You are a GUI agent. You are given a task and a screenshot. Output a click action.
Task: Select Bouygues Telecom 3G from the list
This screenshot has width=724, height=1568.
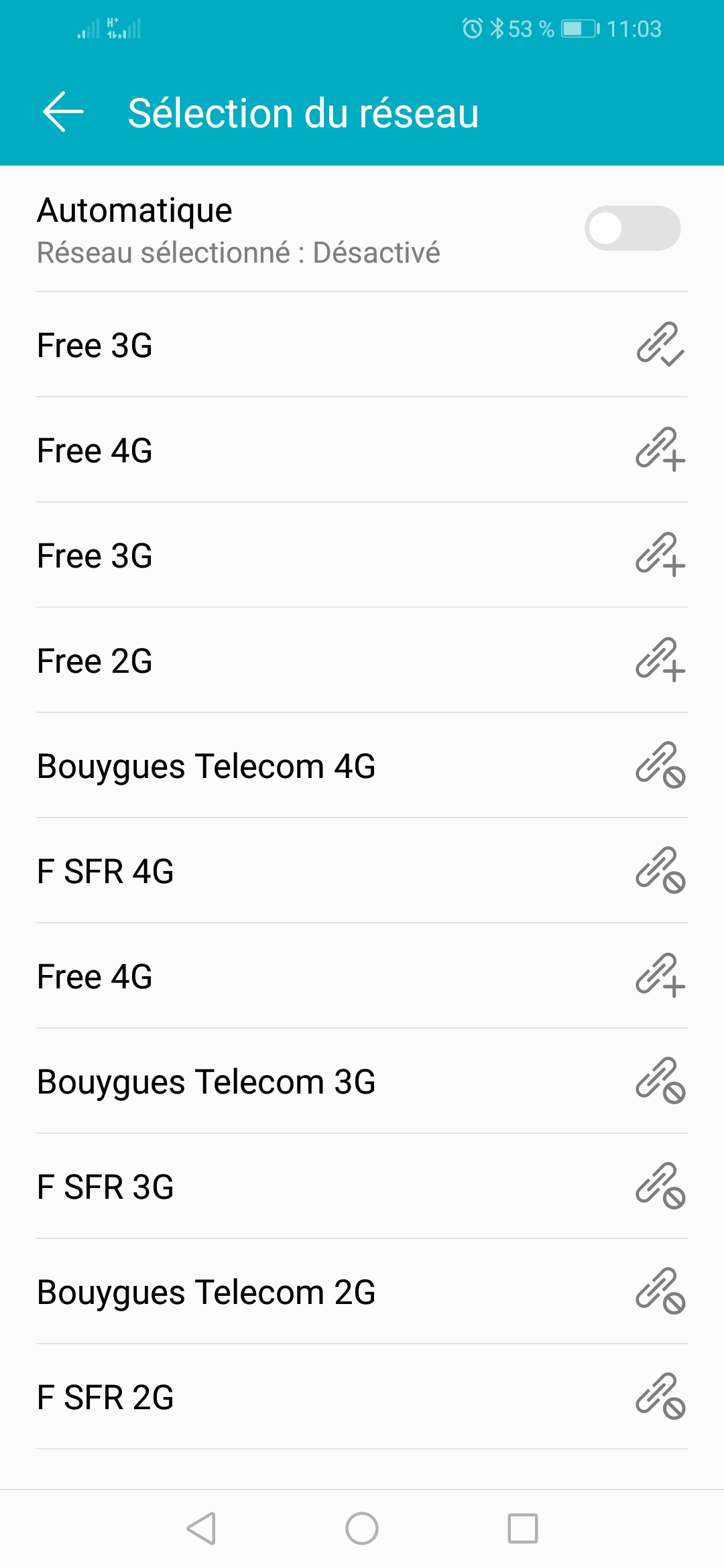362,1082
